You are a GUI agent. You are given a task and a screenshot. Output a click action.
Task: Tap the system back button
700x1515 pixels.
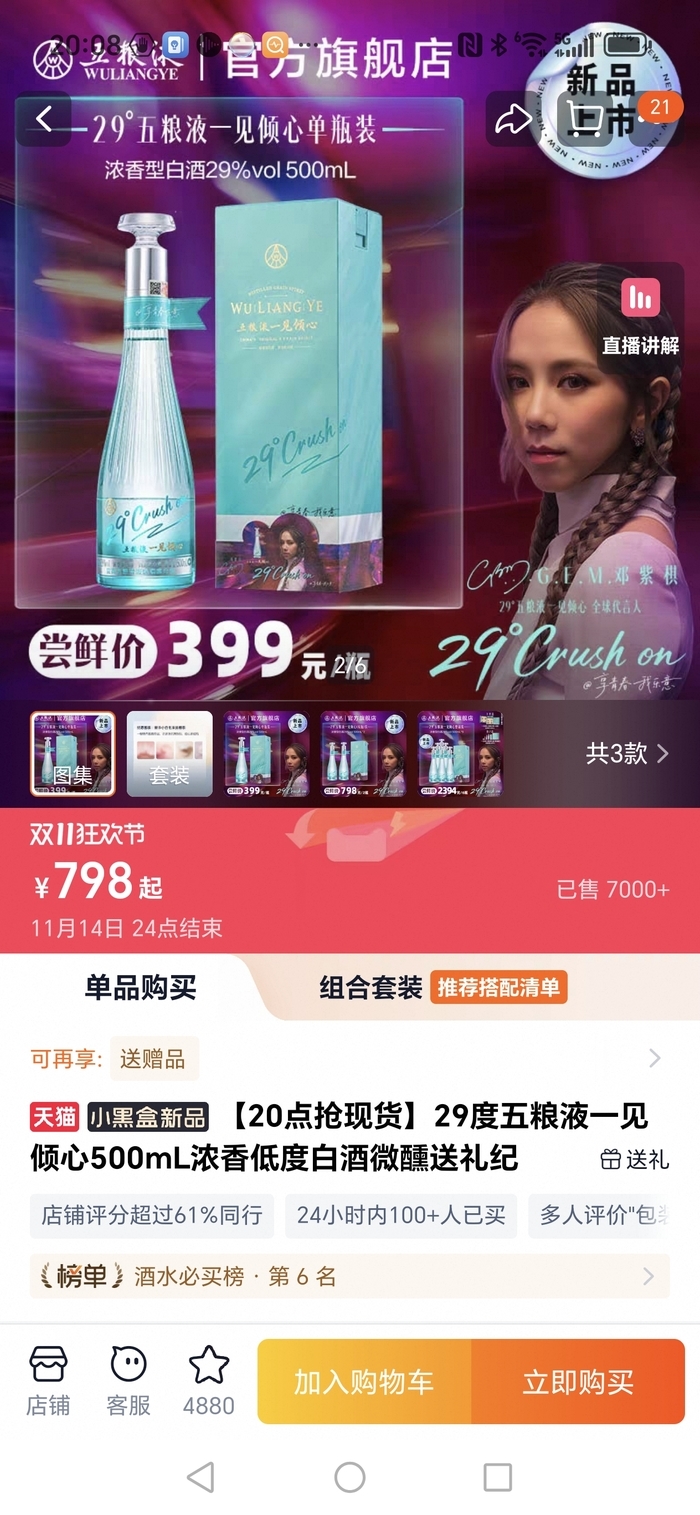[201, 1477]
